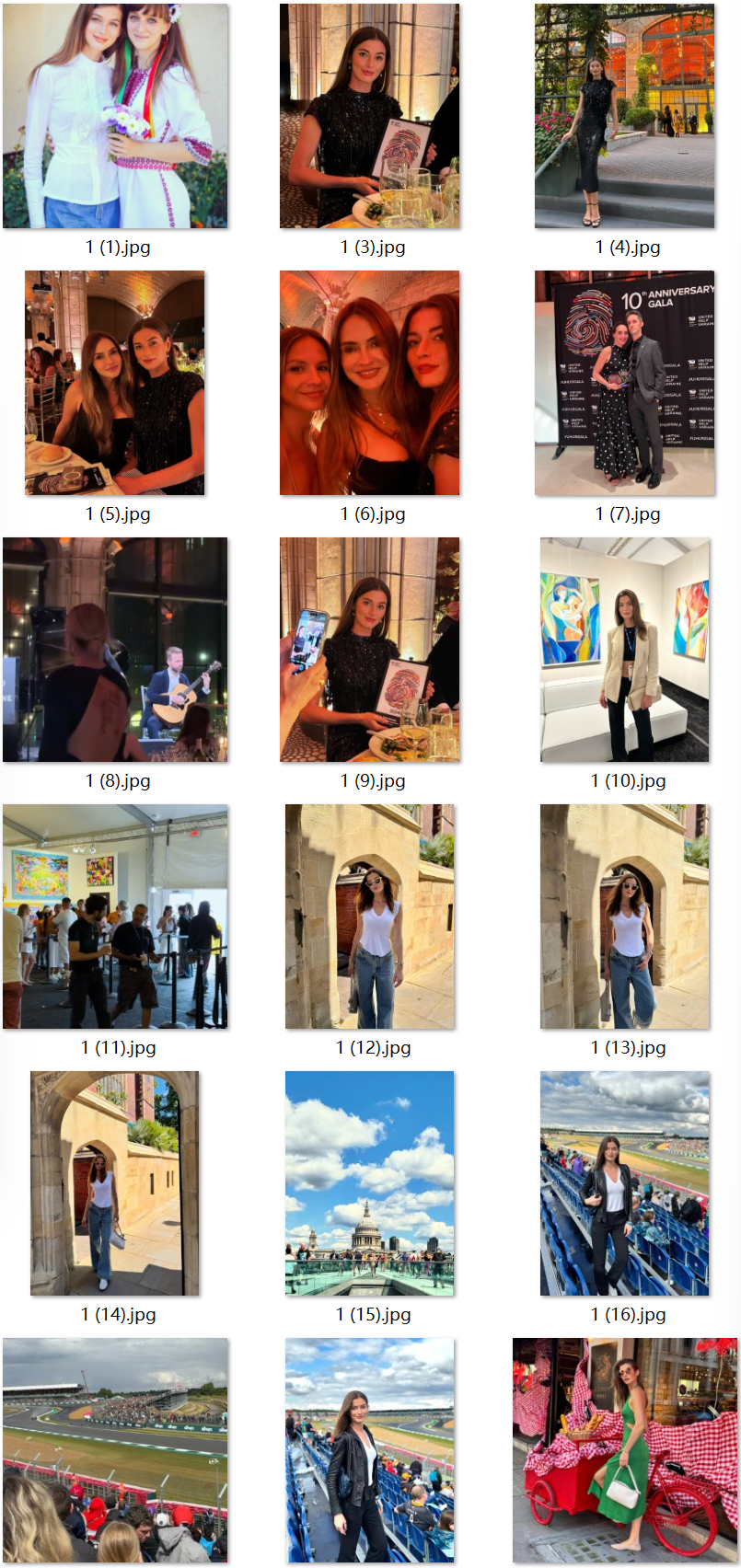View the cathedral sky photo 1 (15).jpg
The image size is (741, 1568).
tap(369, 1183)
